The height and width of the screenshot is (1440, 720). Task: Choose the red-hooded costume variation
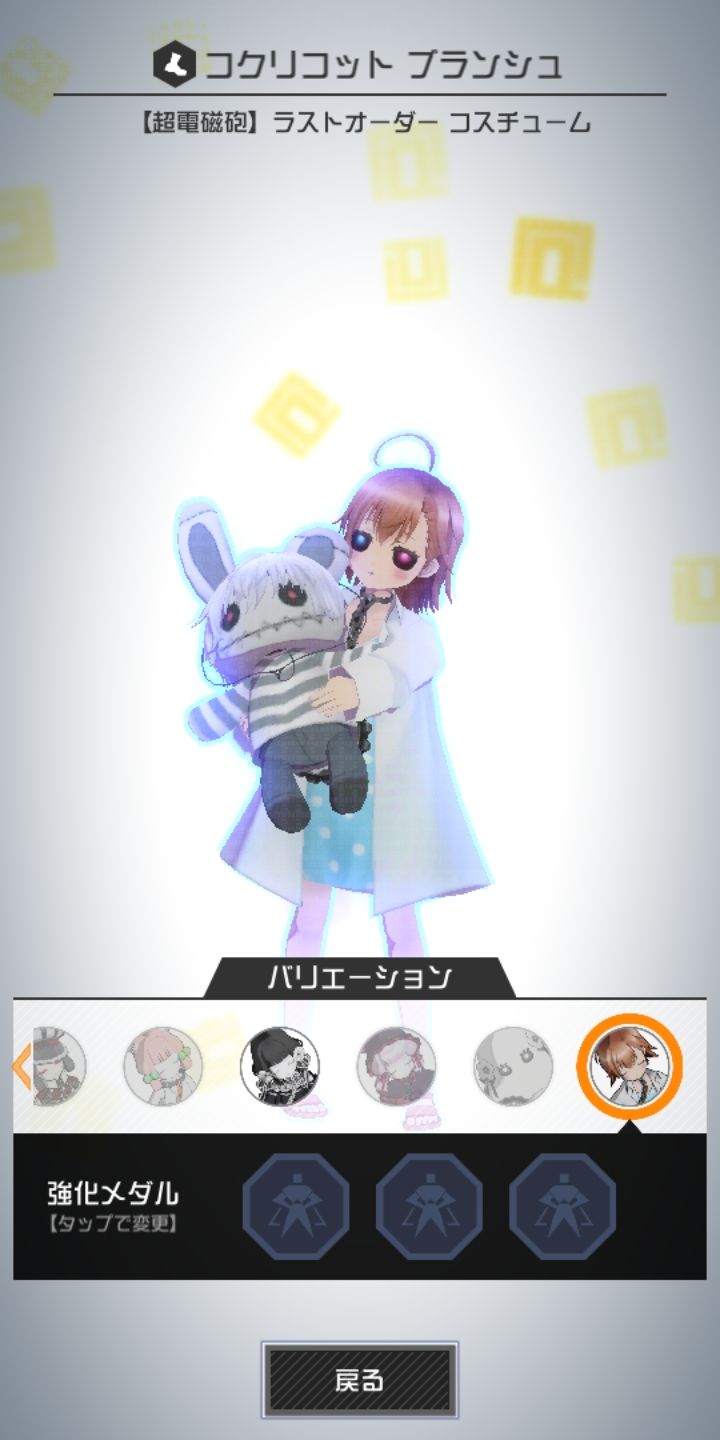tap(397, 1066)
